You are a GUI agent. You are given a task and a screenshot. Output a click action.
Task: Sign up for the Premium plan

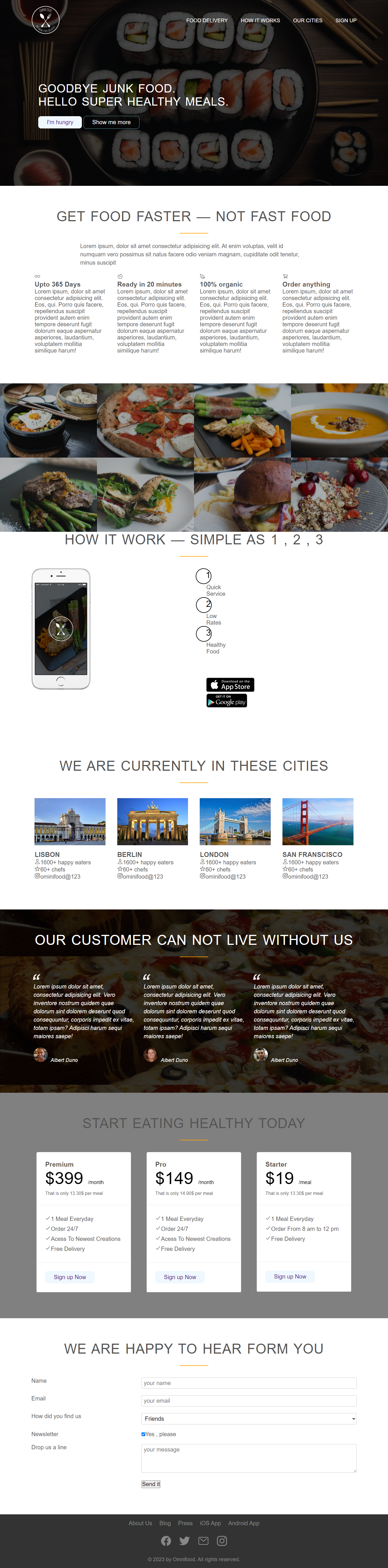click(70, 1277)
